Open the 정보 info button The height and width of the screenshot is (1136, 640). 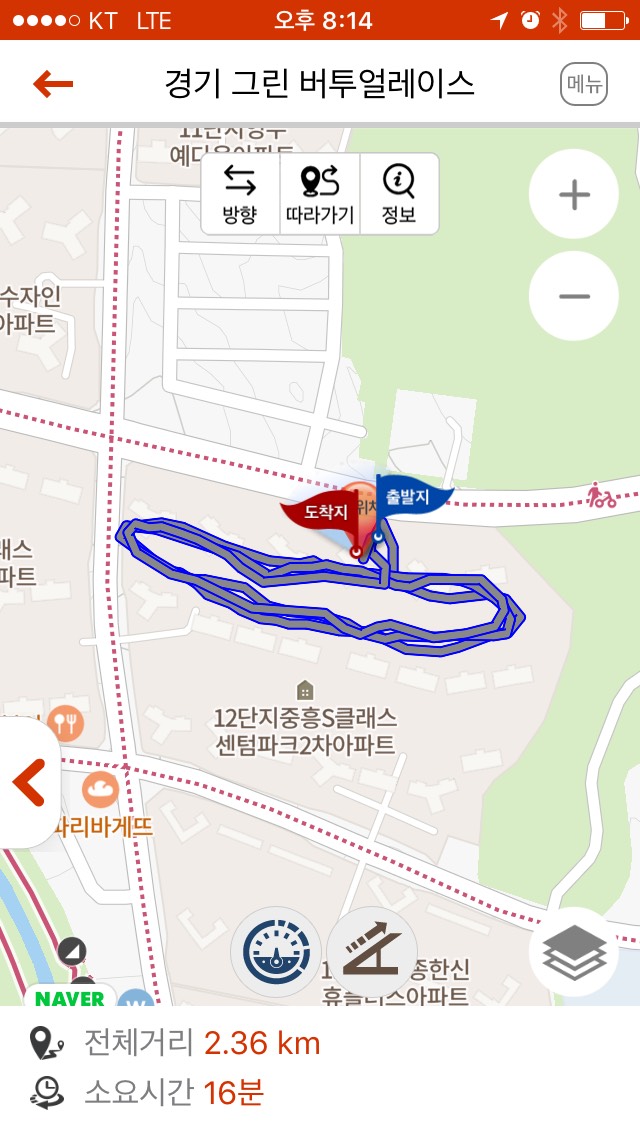[x=399, y=193]
